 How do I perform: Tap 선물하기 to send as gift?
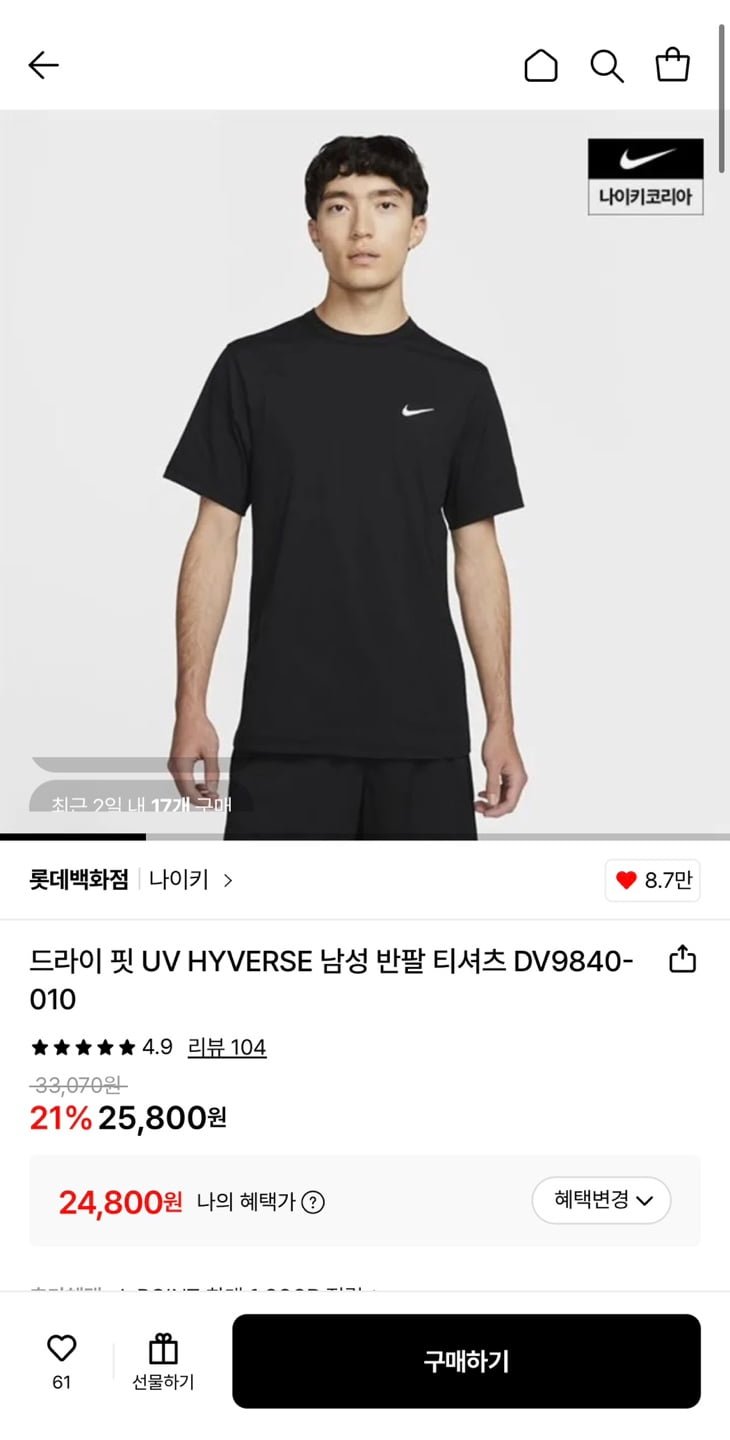(163, 1362)
